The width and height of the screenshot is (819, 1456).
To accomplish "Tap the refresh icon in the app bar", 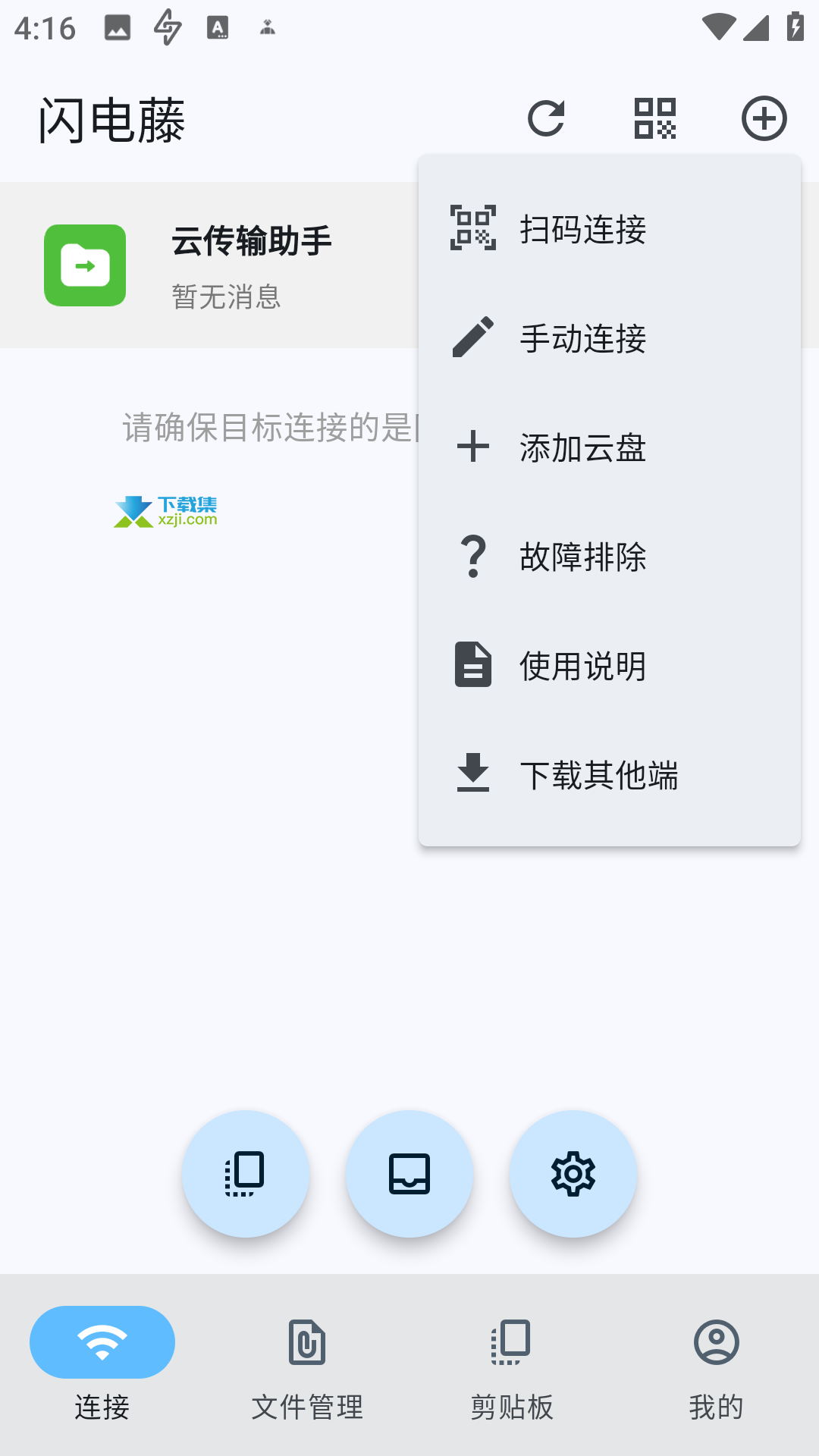I will (546, 118).
